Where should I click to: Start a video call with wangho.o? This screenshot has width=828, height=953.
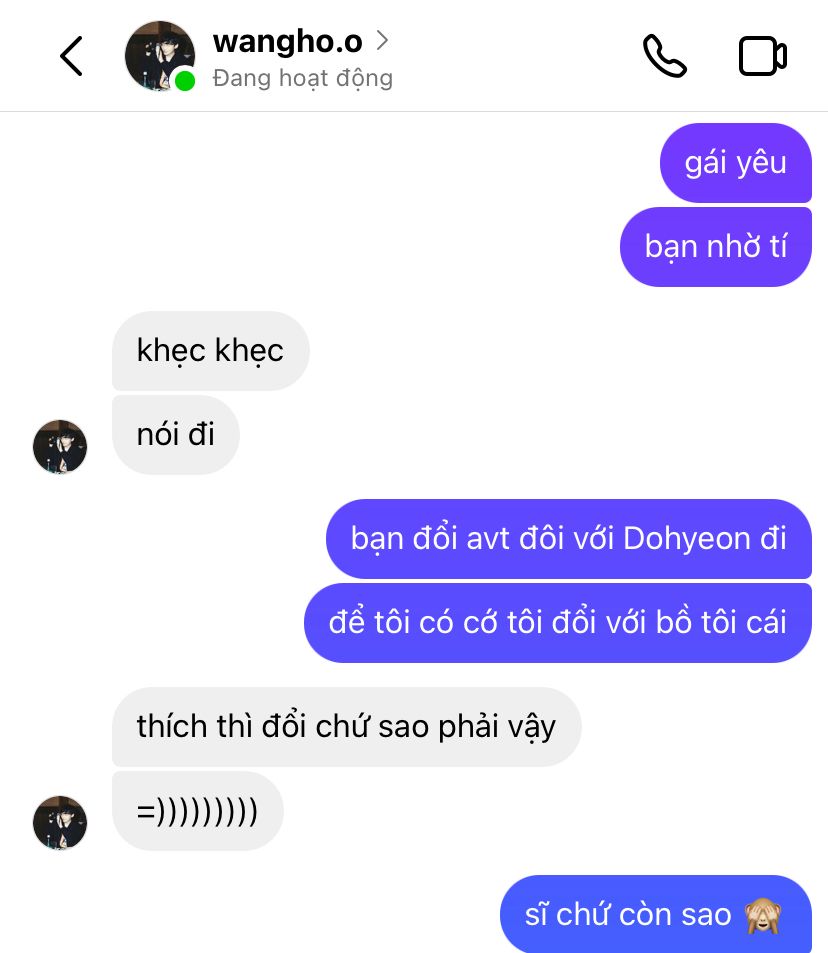point(762,56)
